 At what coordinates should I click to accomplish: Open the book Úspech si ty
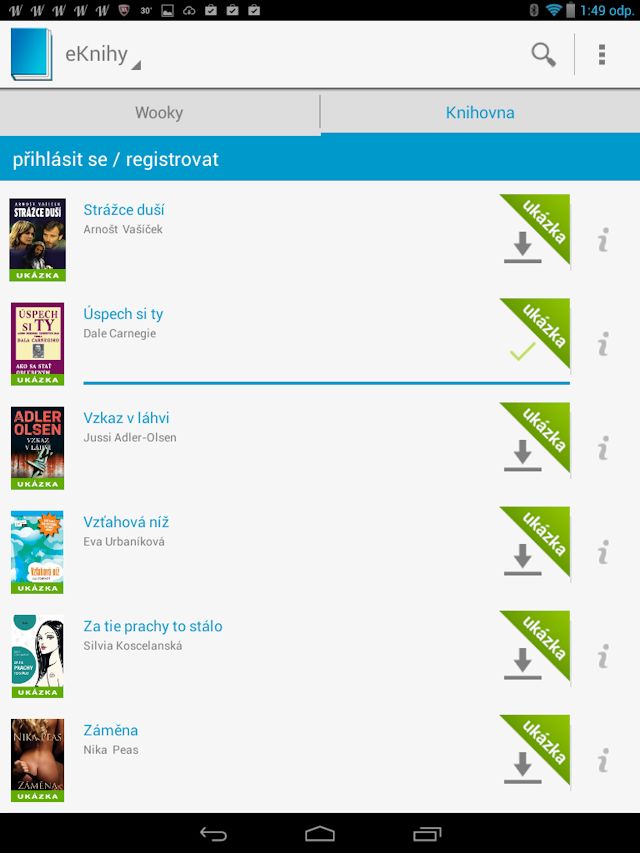(x=123, y=314)
